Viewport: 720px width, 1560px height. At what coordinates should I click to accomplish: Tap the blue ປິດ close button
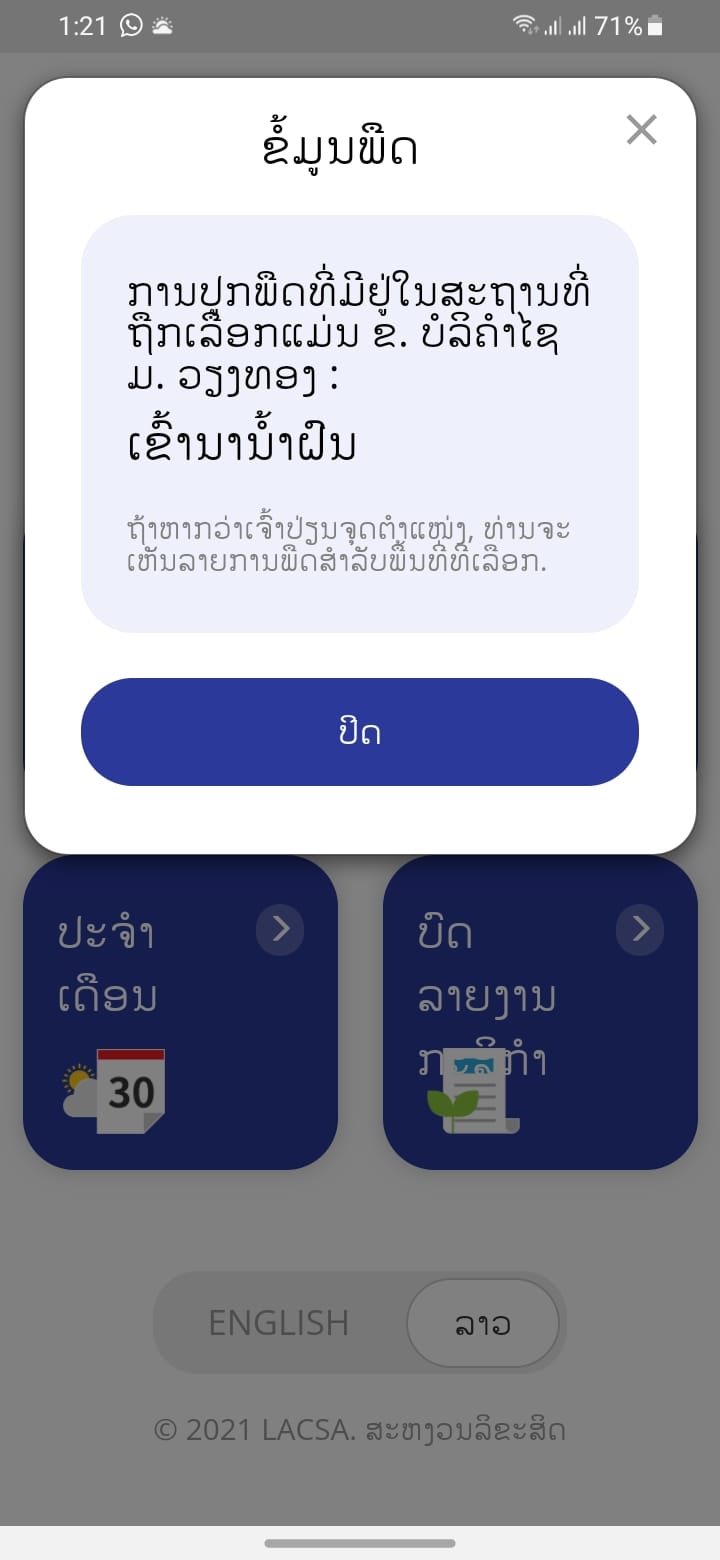(360, 732)
